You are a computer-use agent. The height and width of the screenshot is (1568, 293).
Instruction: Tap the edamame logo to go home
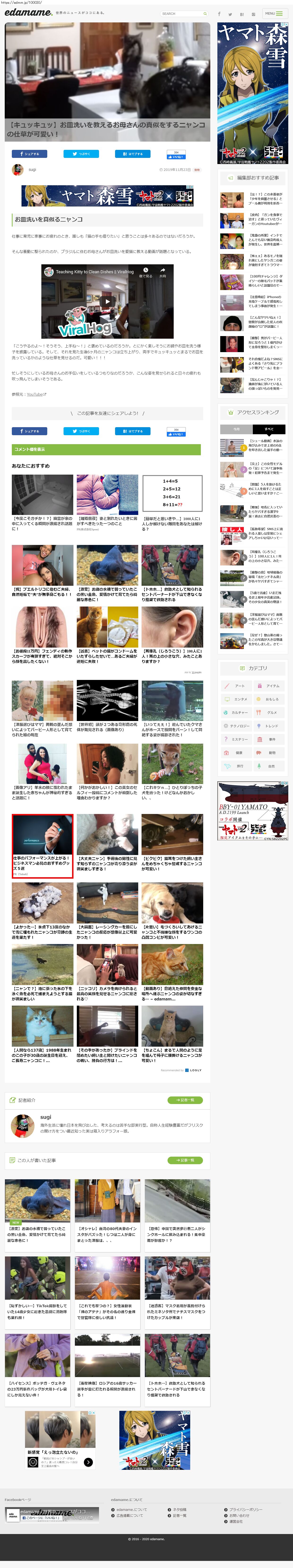pyautogui.click(x=28, y=13)
